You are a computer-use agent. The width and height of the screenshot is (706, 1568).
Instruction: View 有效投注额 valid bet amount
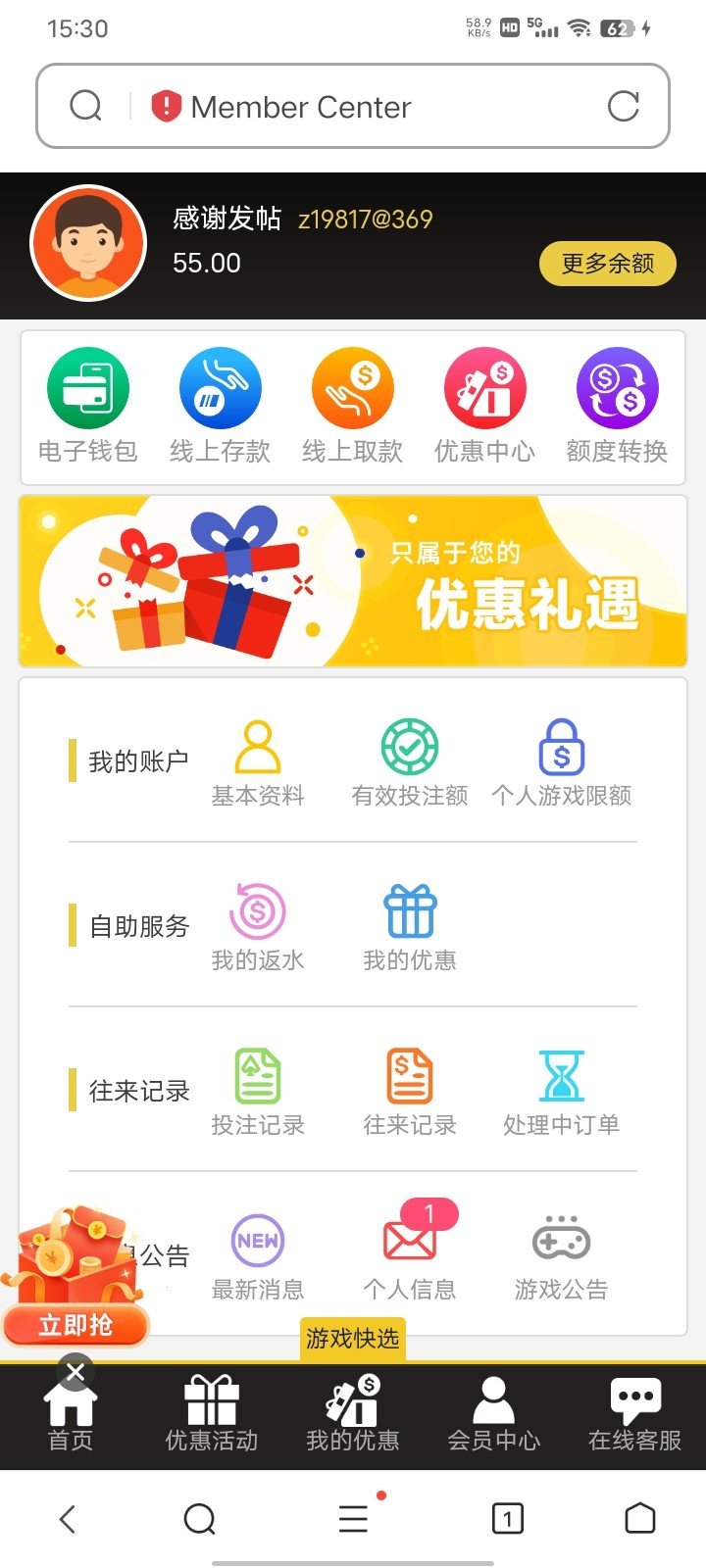410,763
